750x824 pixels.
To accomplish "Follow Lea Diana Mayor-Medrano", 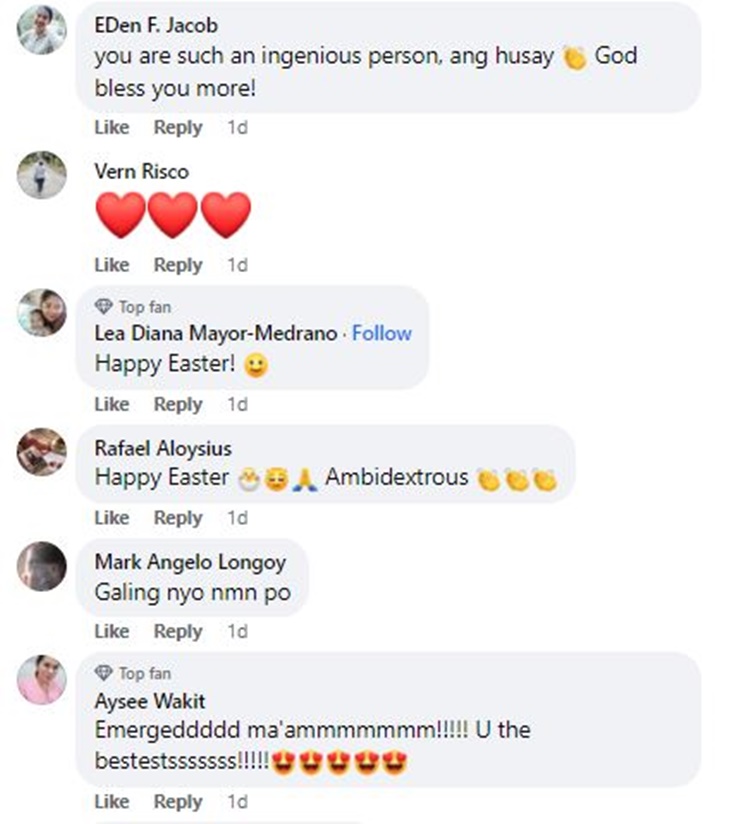I will pyautogui.click(x=382, y=333).
